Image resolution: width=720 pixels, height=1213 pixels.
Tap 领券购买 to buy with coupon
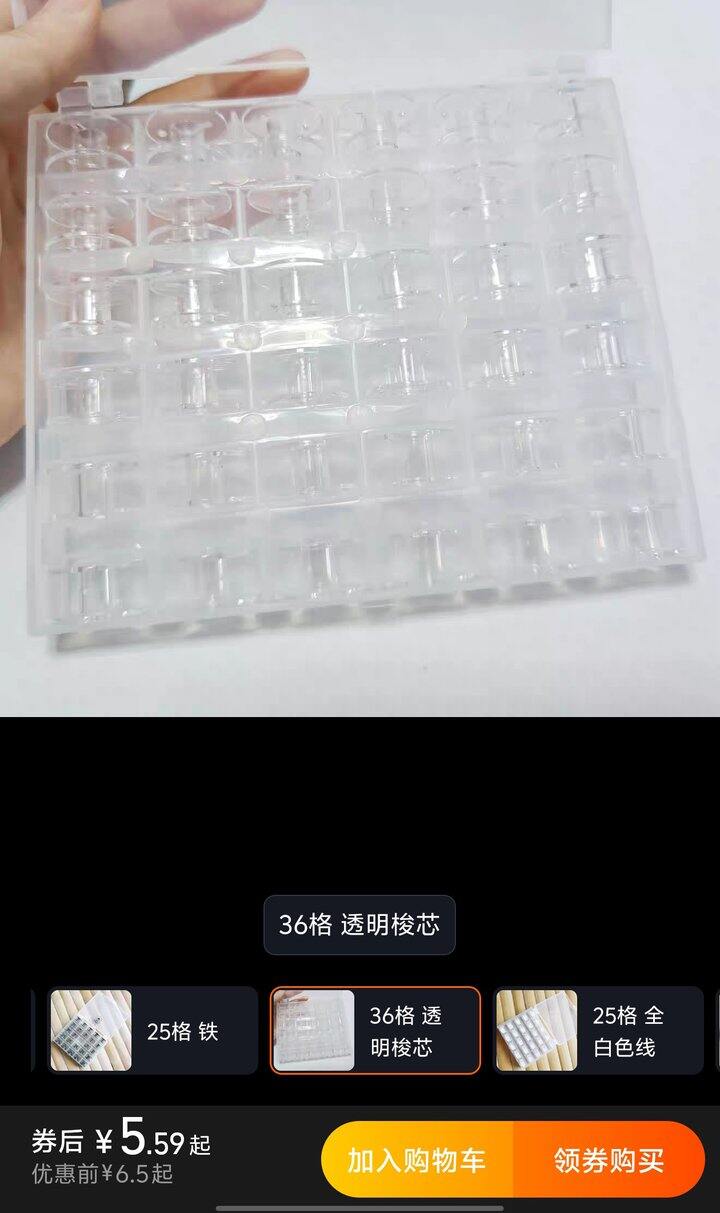point(609,1160)
